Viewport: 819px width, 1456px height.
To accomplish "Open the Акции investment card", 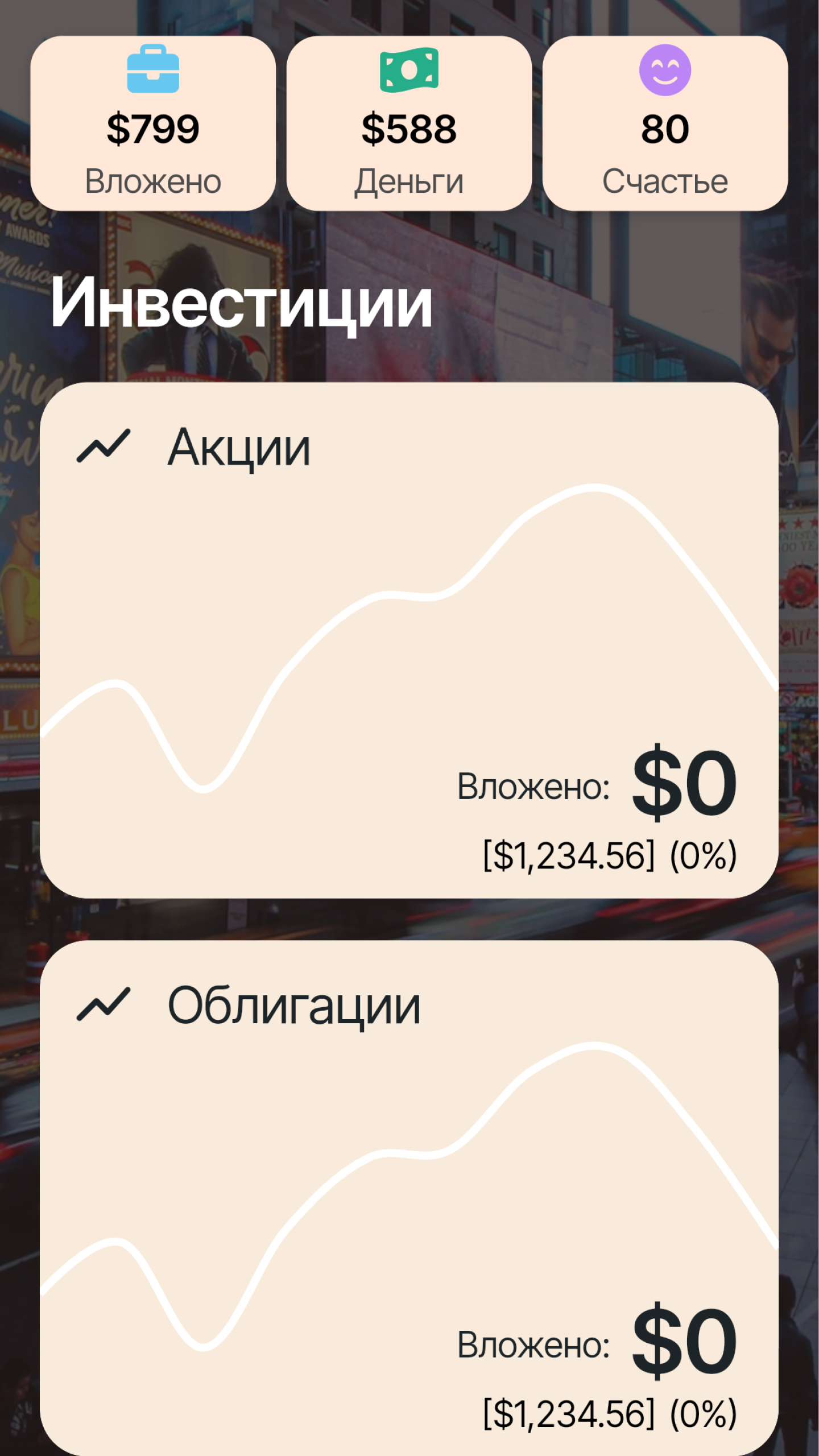I will 409,640.
